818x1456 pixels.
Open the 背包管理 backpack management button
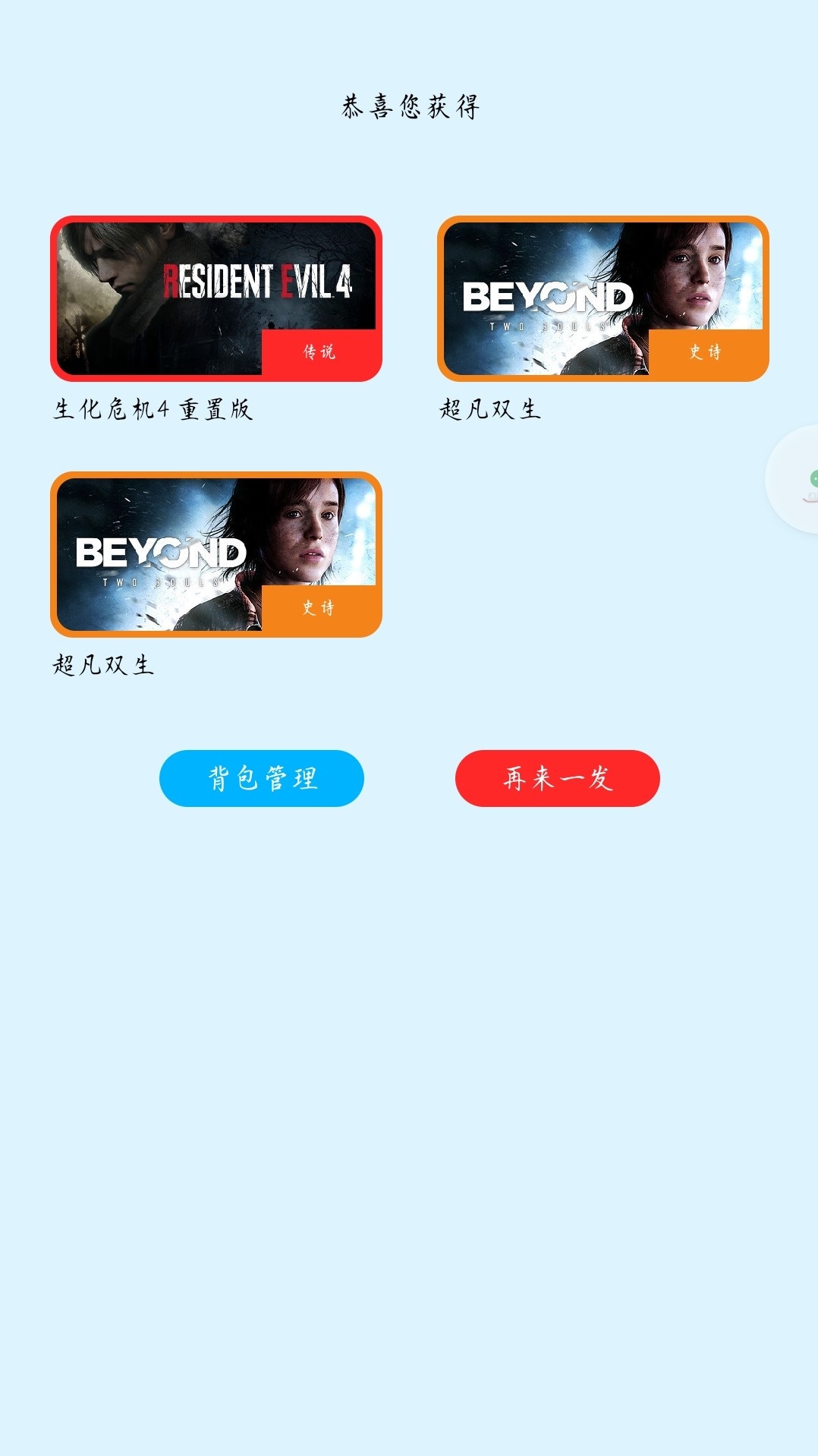[261, 778]
